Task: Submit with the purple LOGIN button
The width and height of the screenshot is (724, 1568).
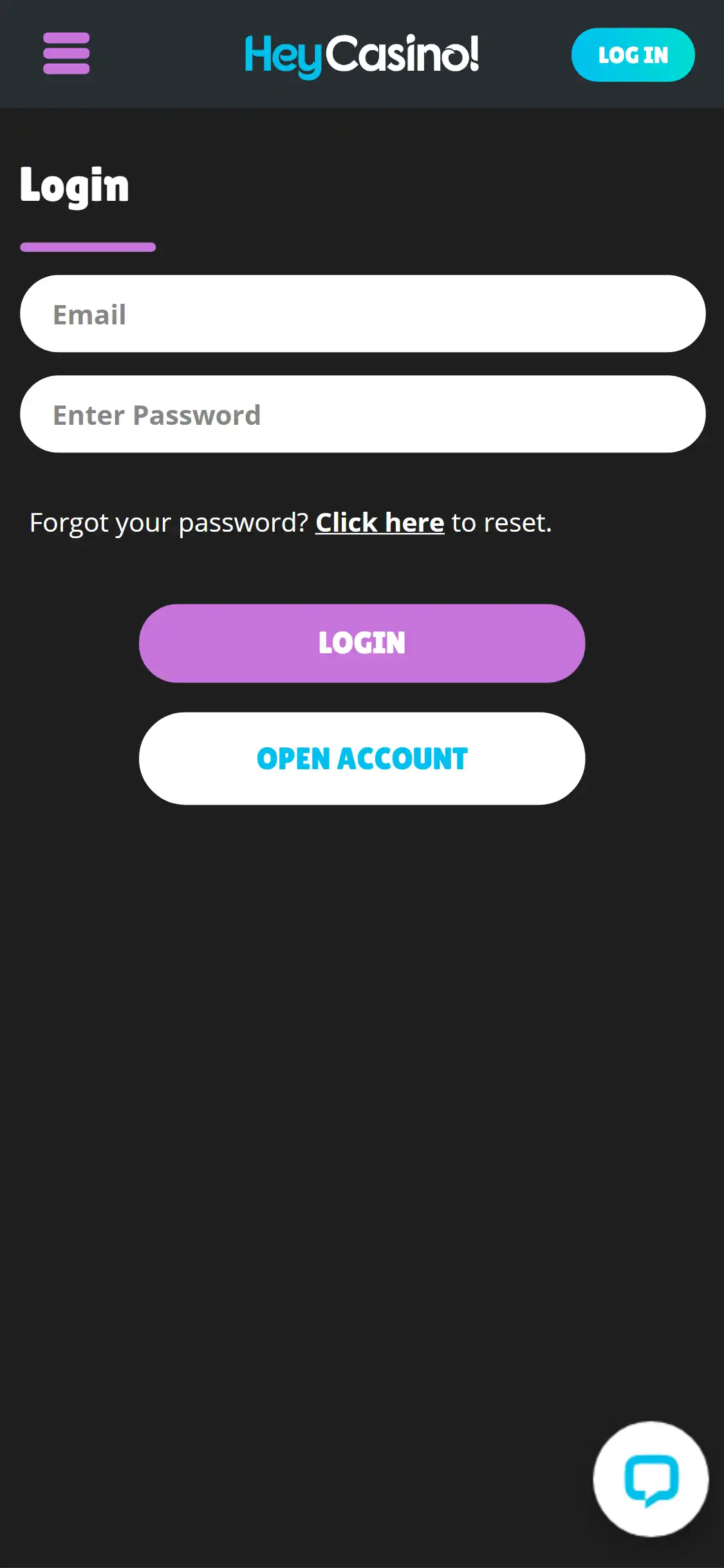Action: pyautogui.click(x=362, y=643)
